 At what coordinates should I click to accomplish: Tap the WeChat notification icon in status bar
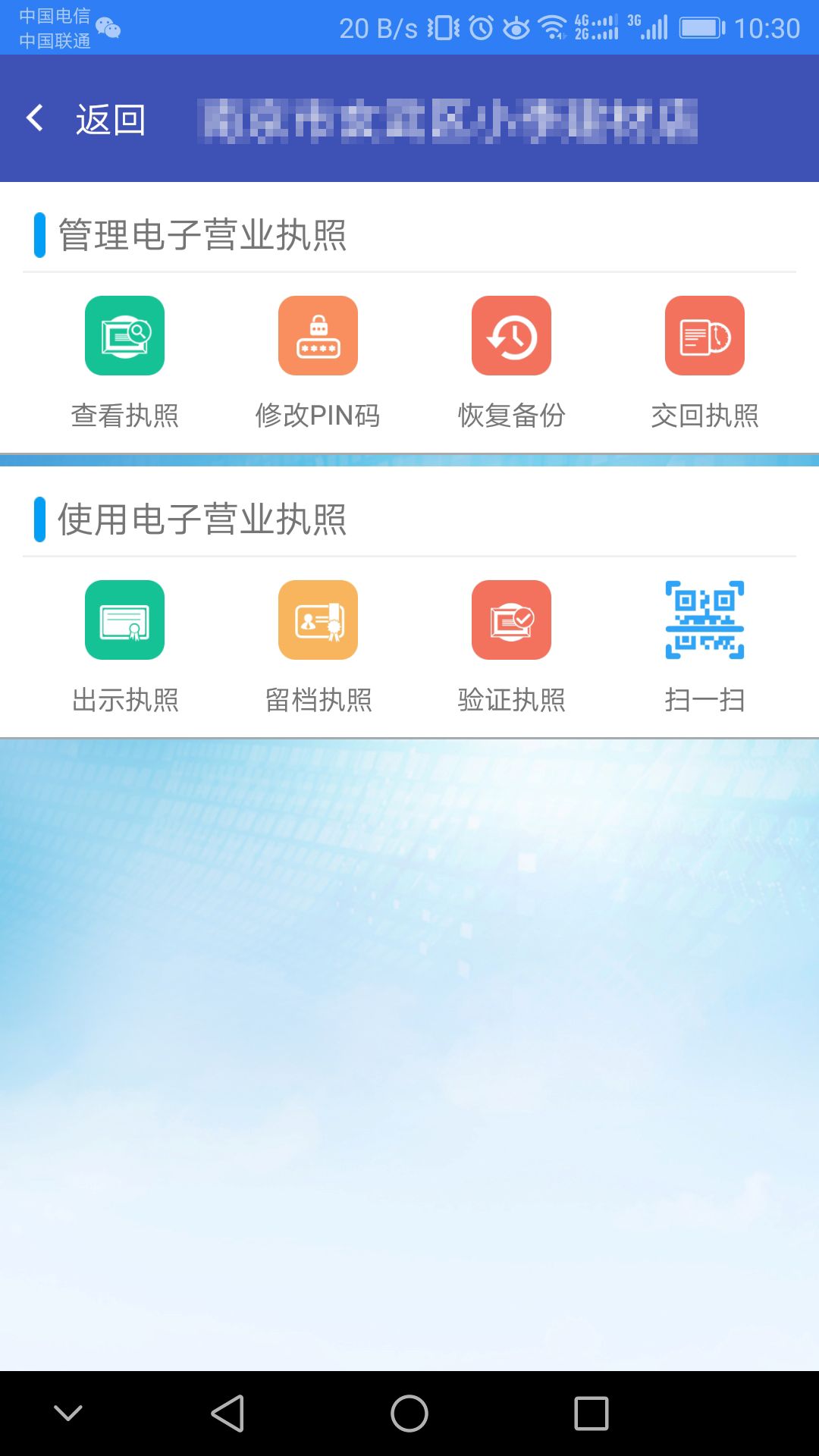111,28
